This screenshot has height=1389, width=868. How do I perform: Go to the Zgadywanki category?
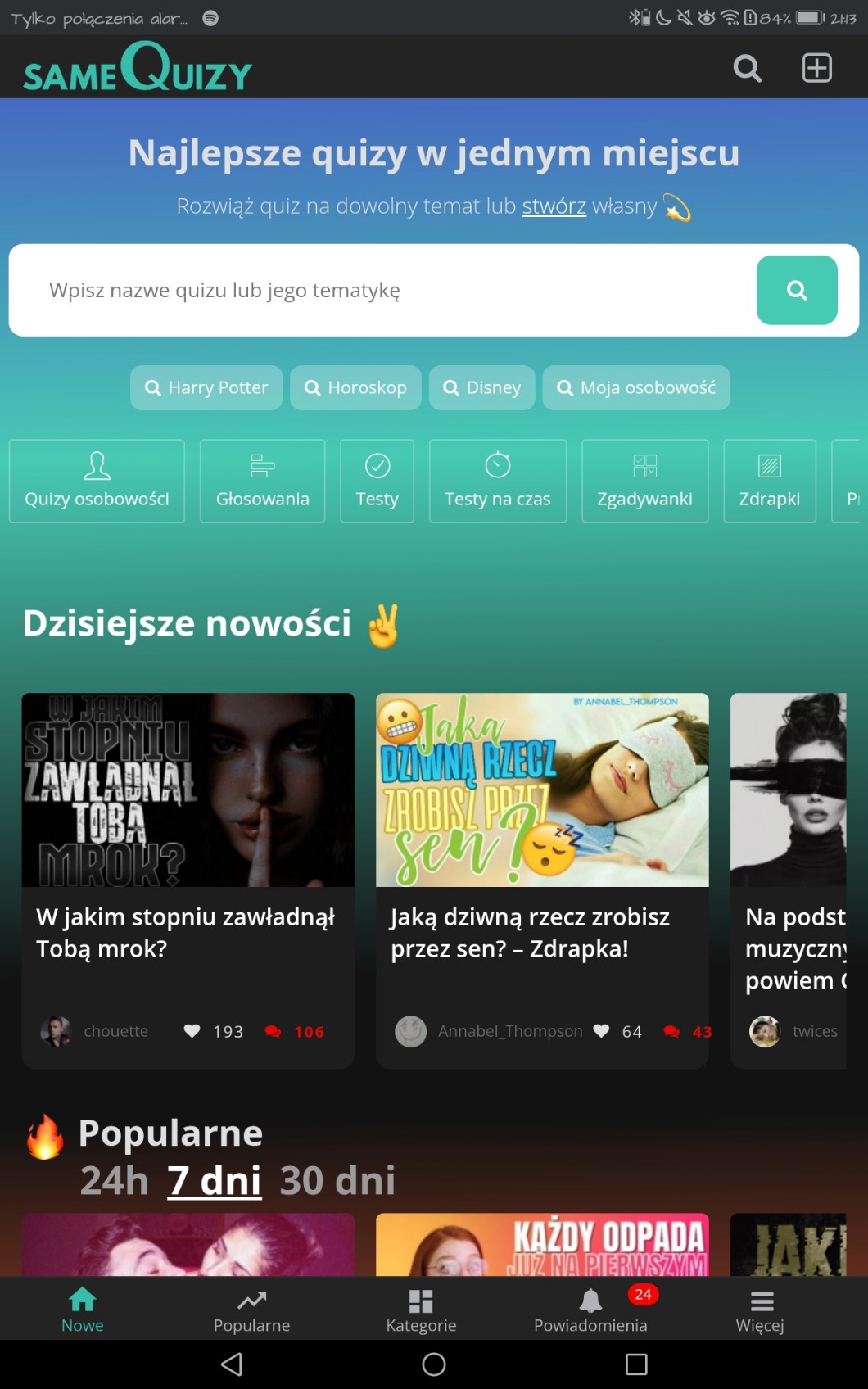point(644,481)
